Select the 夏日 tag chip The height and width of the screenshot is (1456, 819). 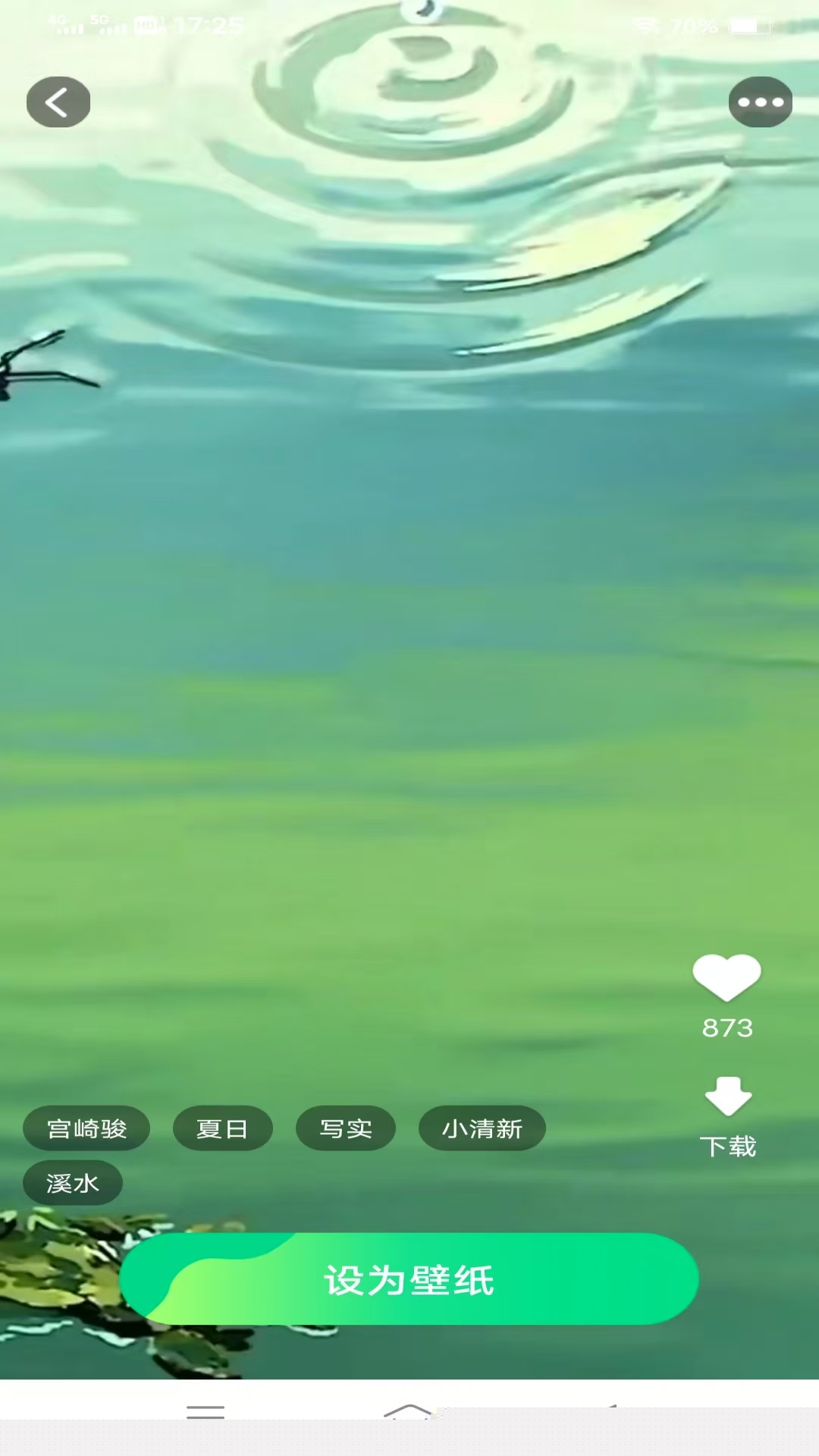222,1128
